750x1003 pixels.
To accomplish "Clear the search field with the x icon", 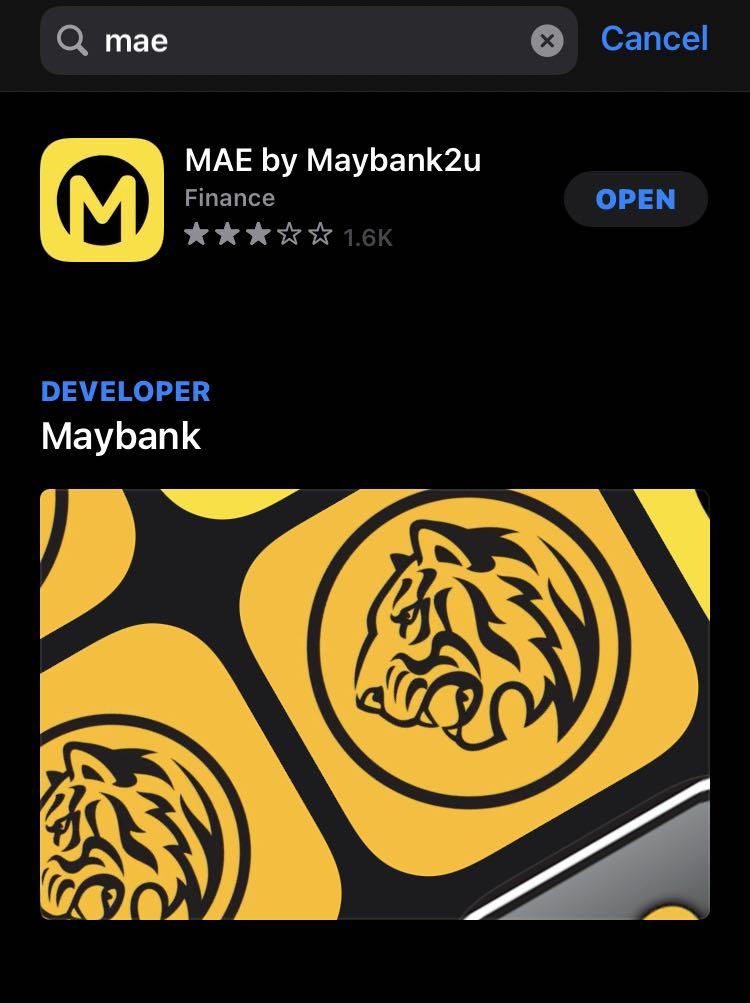I will pyautogui.click(x=548, y=39).
